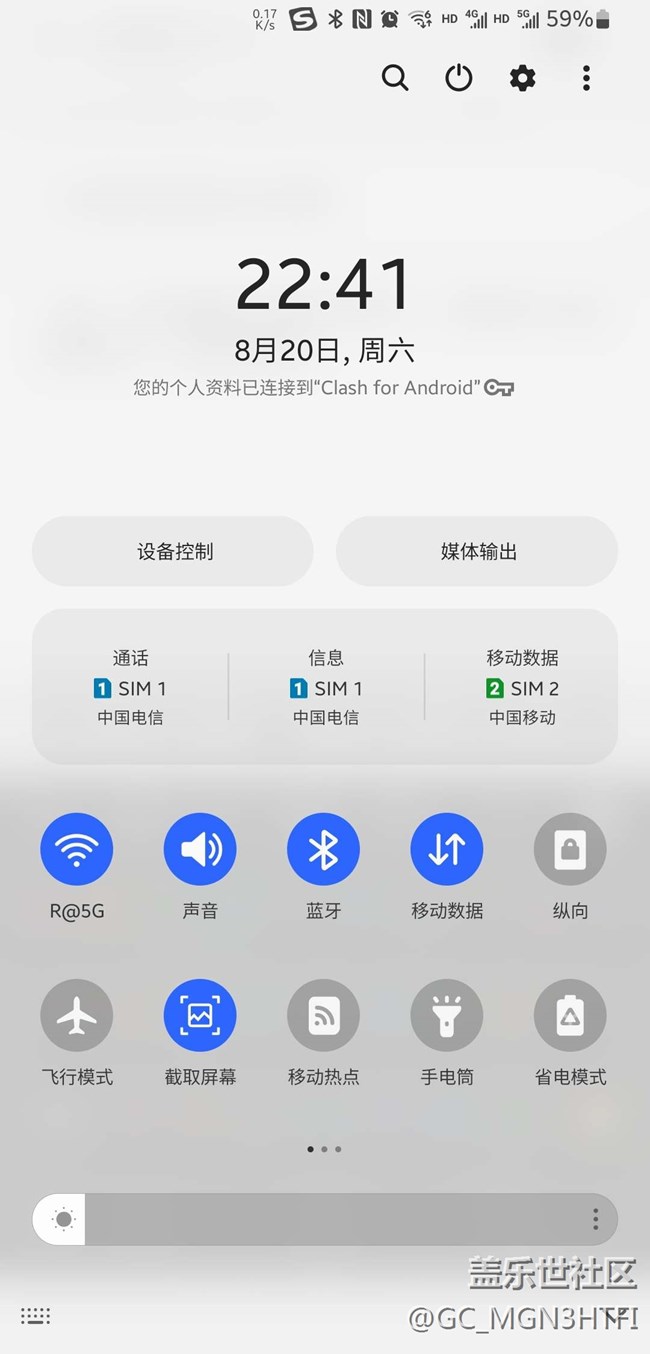Screen dimensions: 650x1354
Task: Change the SIM used for 通话 (Calls)
Action: (130, 687)
